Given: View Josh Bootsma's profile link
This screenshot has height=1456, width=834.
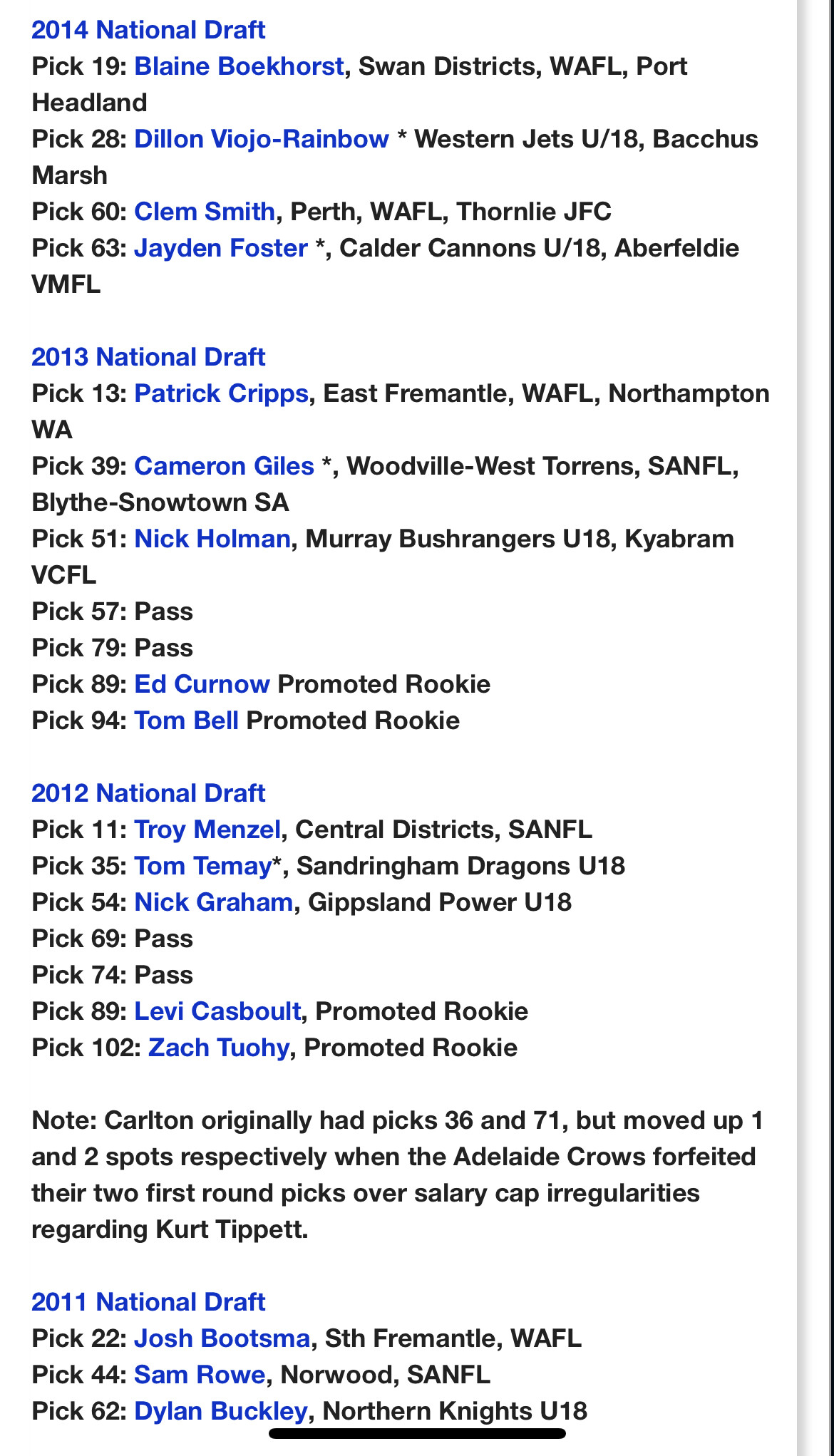Looking at the screenshot, I should coord(222,1338).
